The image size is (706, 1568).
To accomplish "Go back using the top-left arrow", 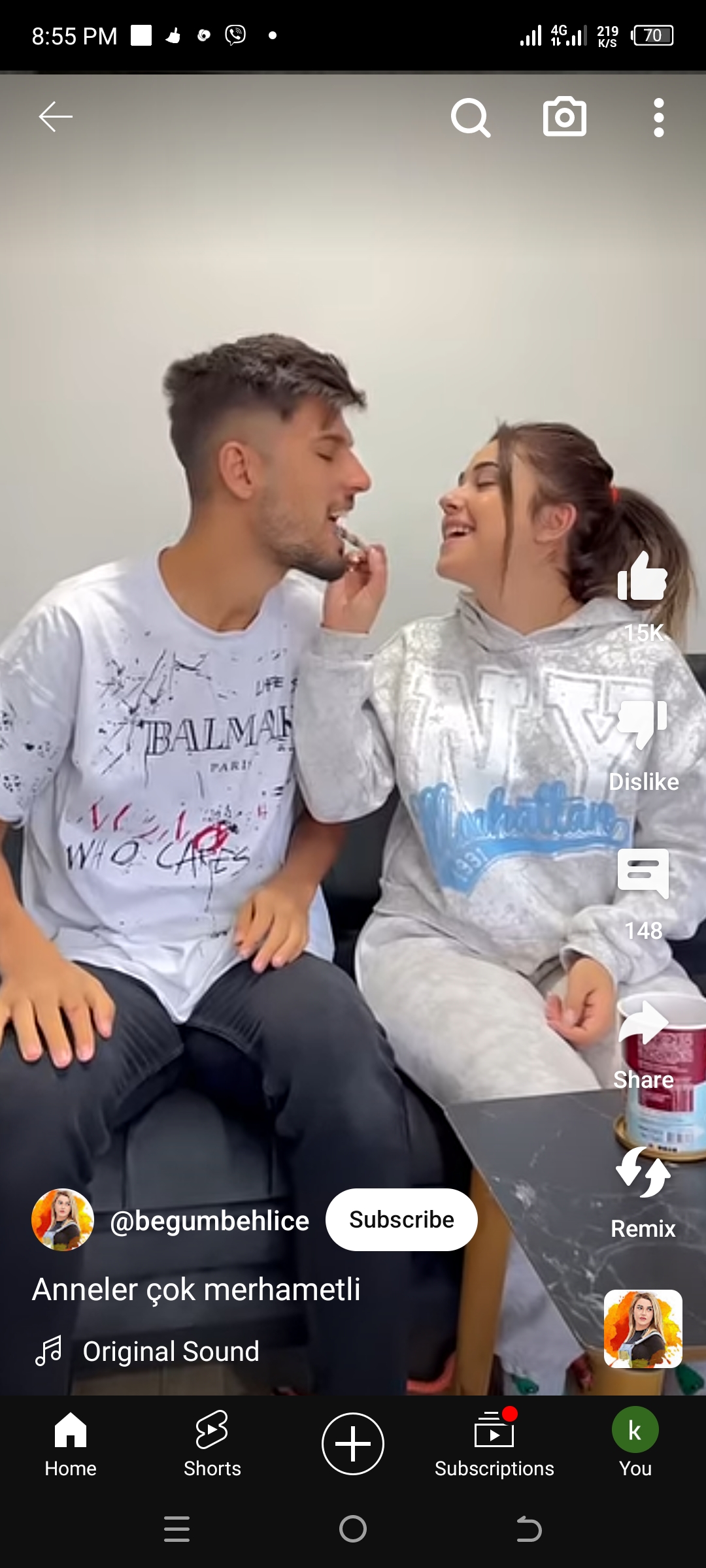I will [x=56, y=118].
